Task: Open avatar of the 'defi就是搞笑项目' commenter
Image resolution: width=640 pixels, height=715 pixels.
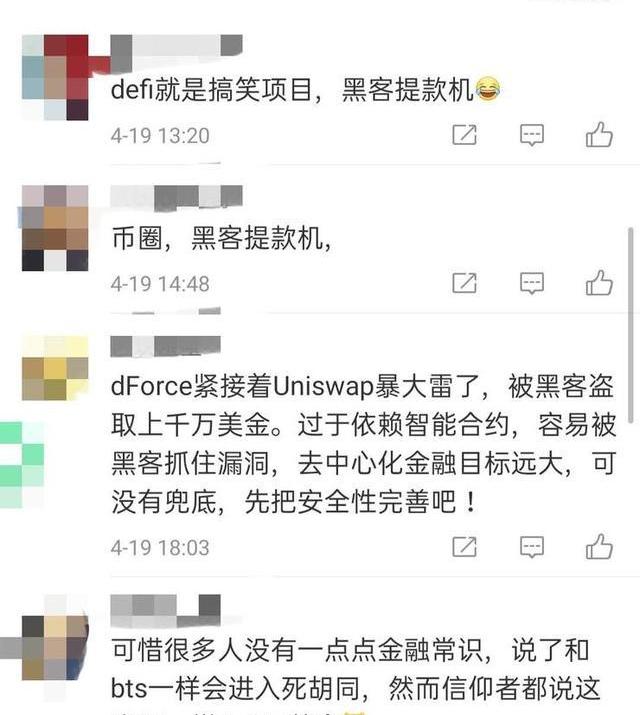Action: tap(55, 77)
